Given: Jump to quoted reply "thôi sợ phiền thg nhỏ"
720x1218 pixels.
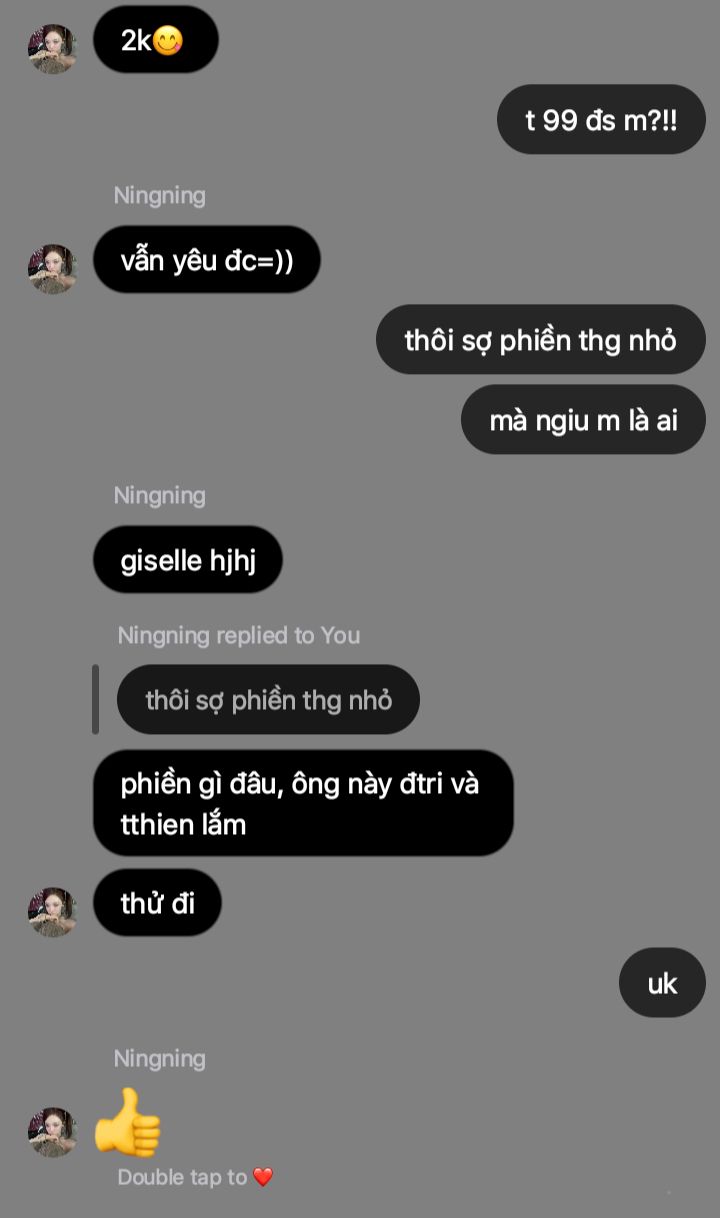Looking at the screenshot, I should pos(268,700).
